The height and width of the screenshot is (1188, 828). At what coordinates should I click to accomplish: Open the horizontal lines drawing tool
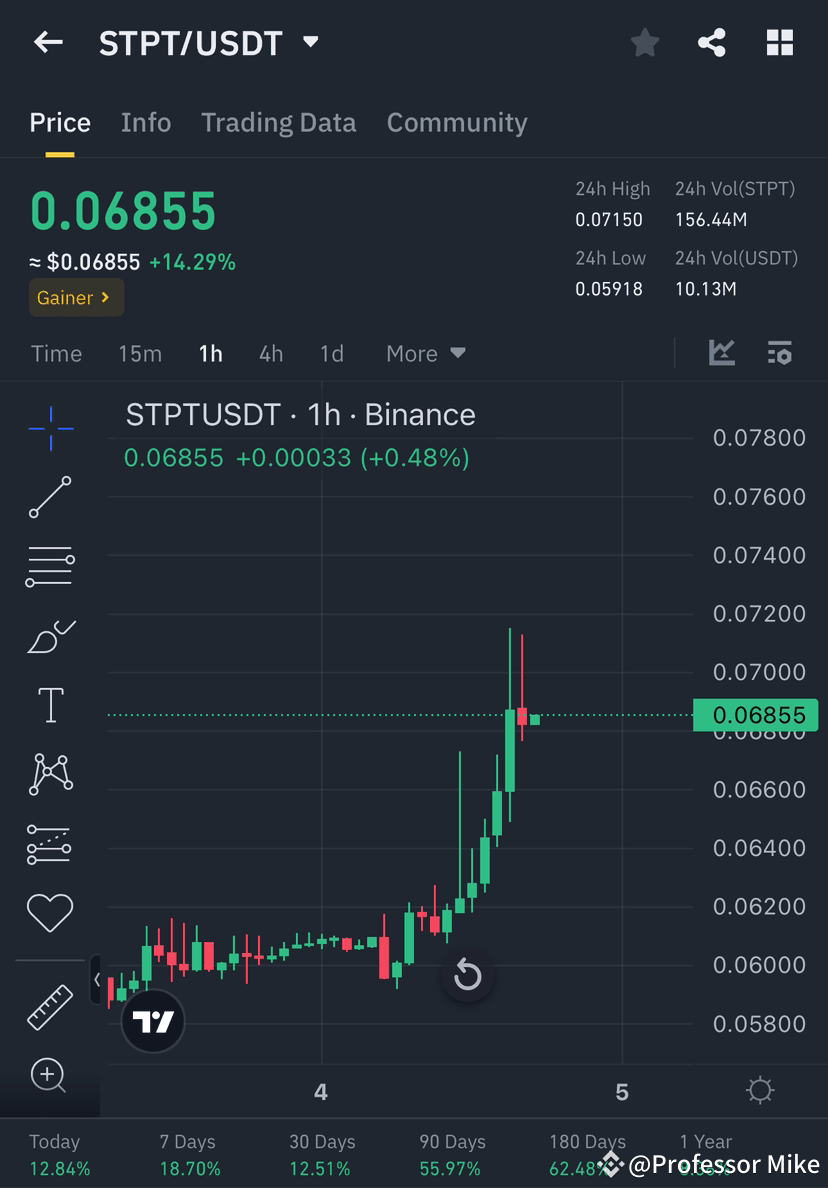[x=50, y=566]
